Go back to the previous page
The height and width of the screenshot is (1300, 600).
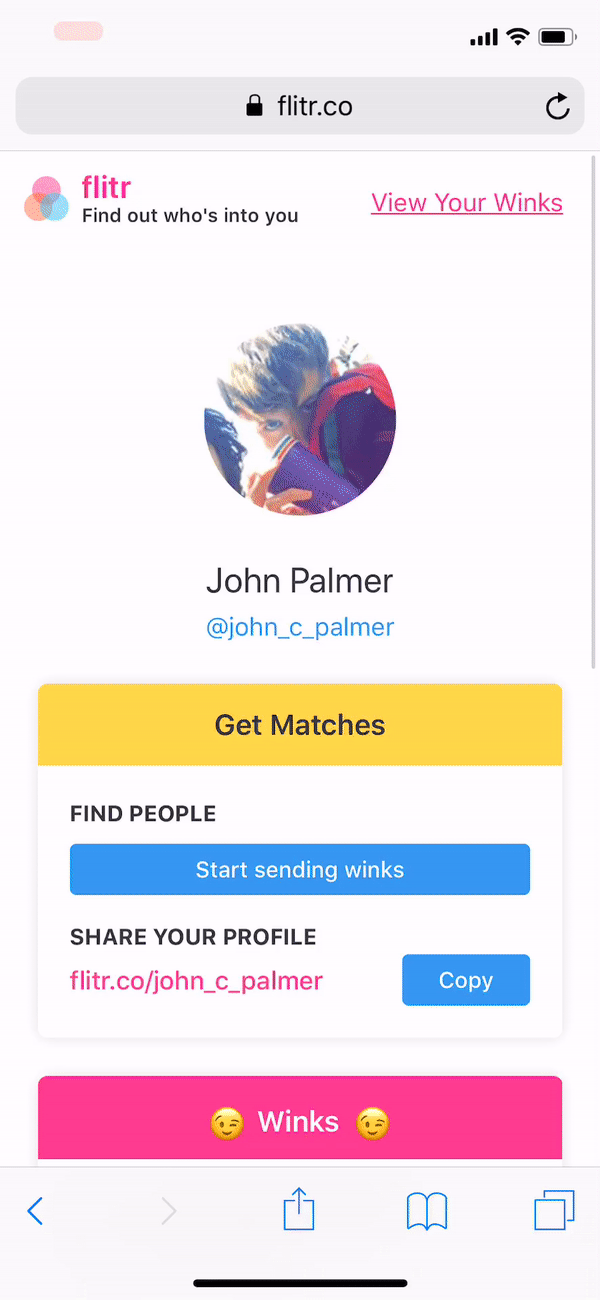36,1212
